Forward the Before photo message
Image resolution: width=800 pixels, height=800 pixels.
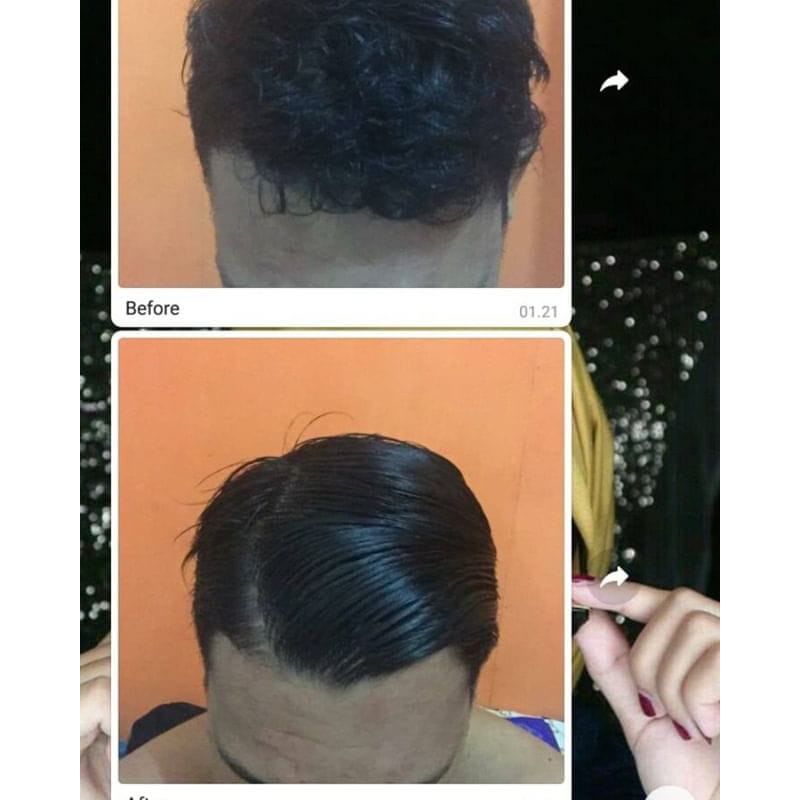tap(614, 82)
